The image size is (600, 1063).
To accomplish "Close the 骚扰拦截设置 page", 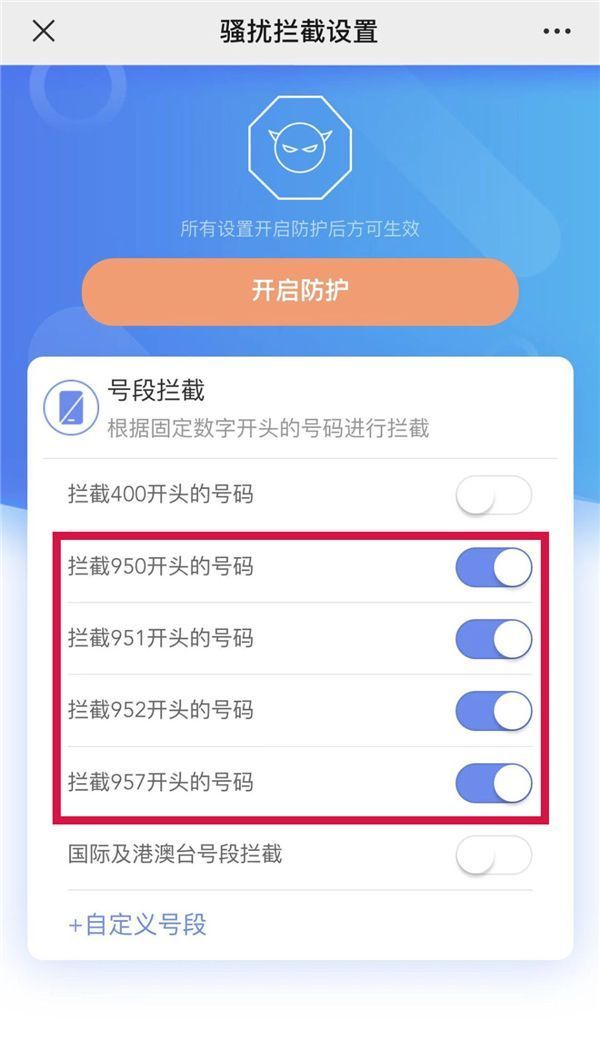I will (x=43, y=31).
